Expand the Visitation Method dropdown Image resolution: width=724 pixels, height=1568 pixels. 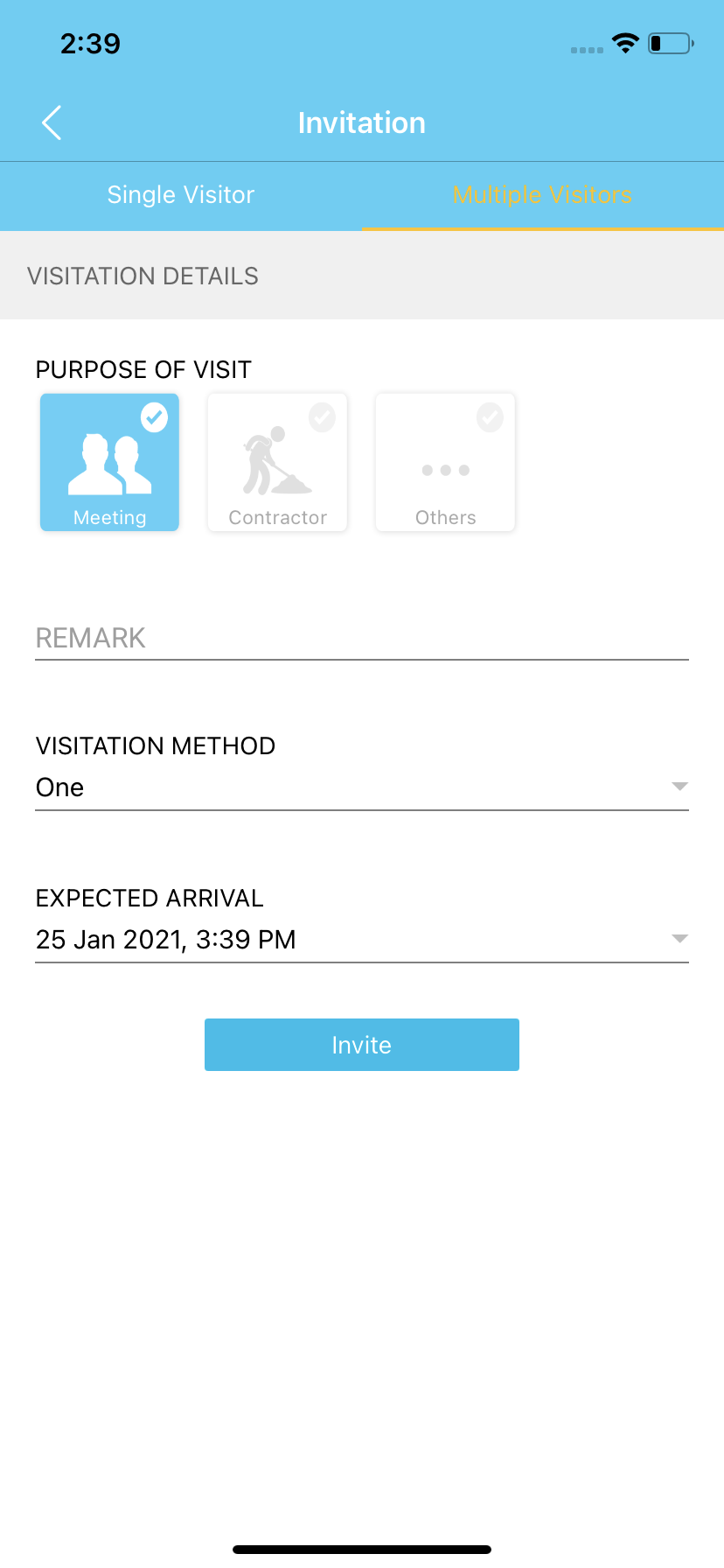pyautogui.click(x=362, y=787)
